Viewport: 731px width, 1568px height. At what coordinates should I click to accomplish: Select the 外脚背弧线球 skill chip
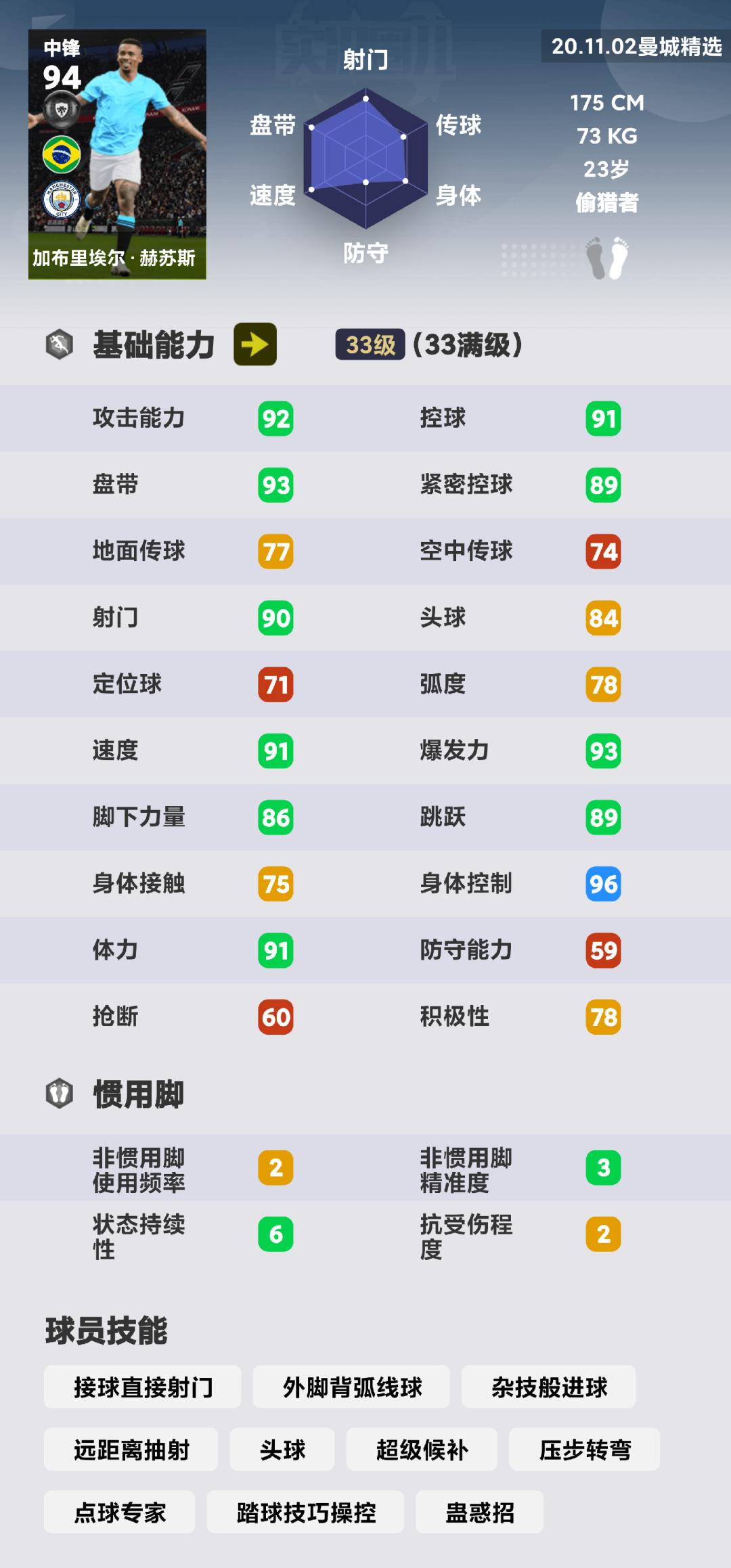pos(351,1387)
